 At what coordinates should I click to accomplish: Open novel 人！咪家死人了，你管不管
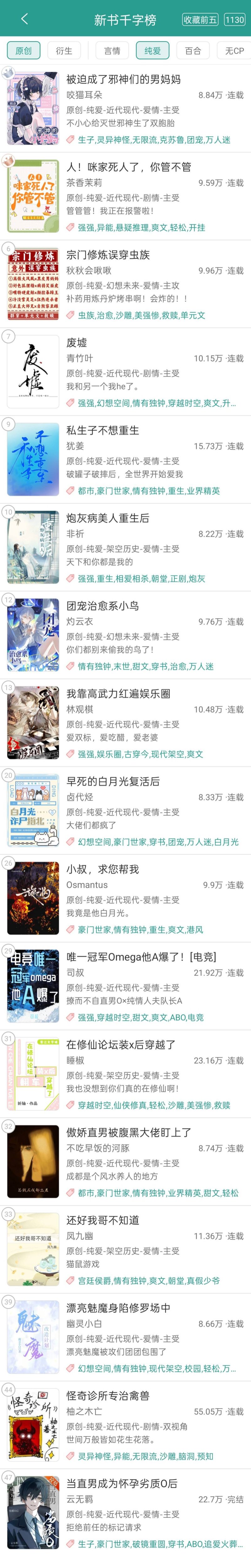pyautogui.click(x=128, y=168)
